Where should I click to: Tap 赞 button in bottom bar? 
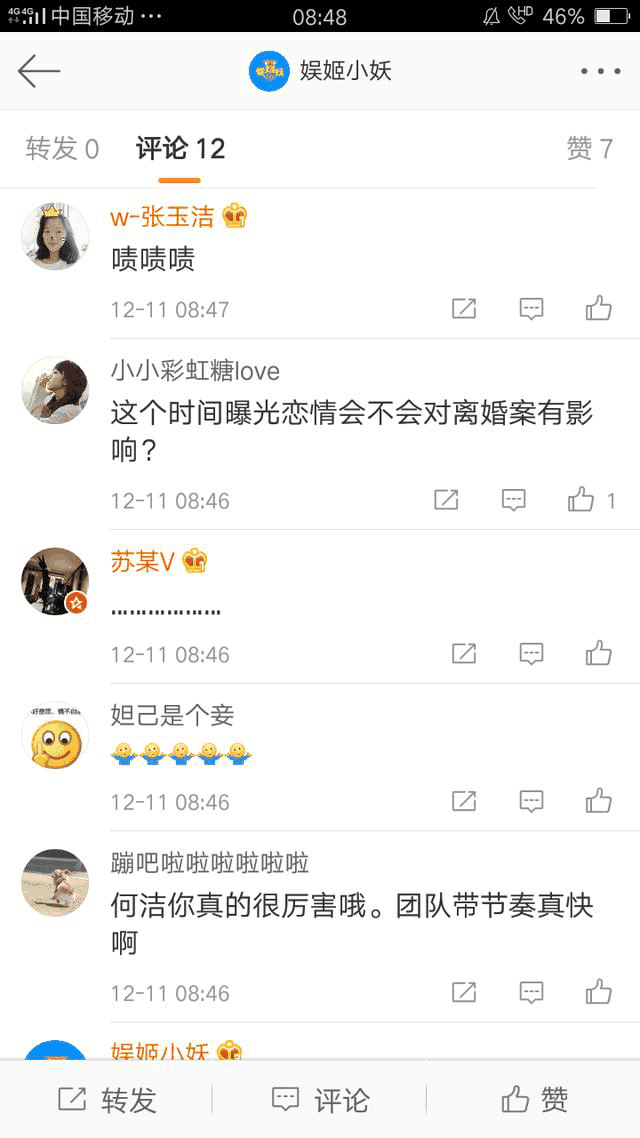[535, 1100]
